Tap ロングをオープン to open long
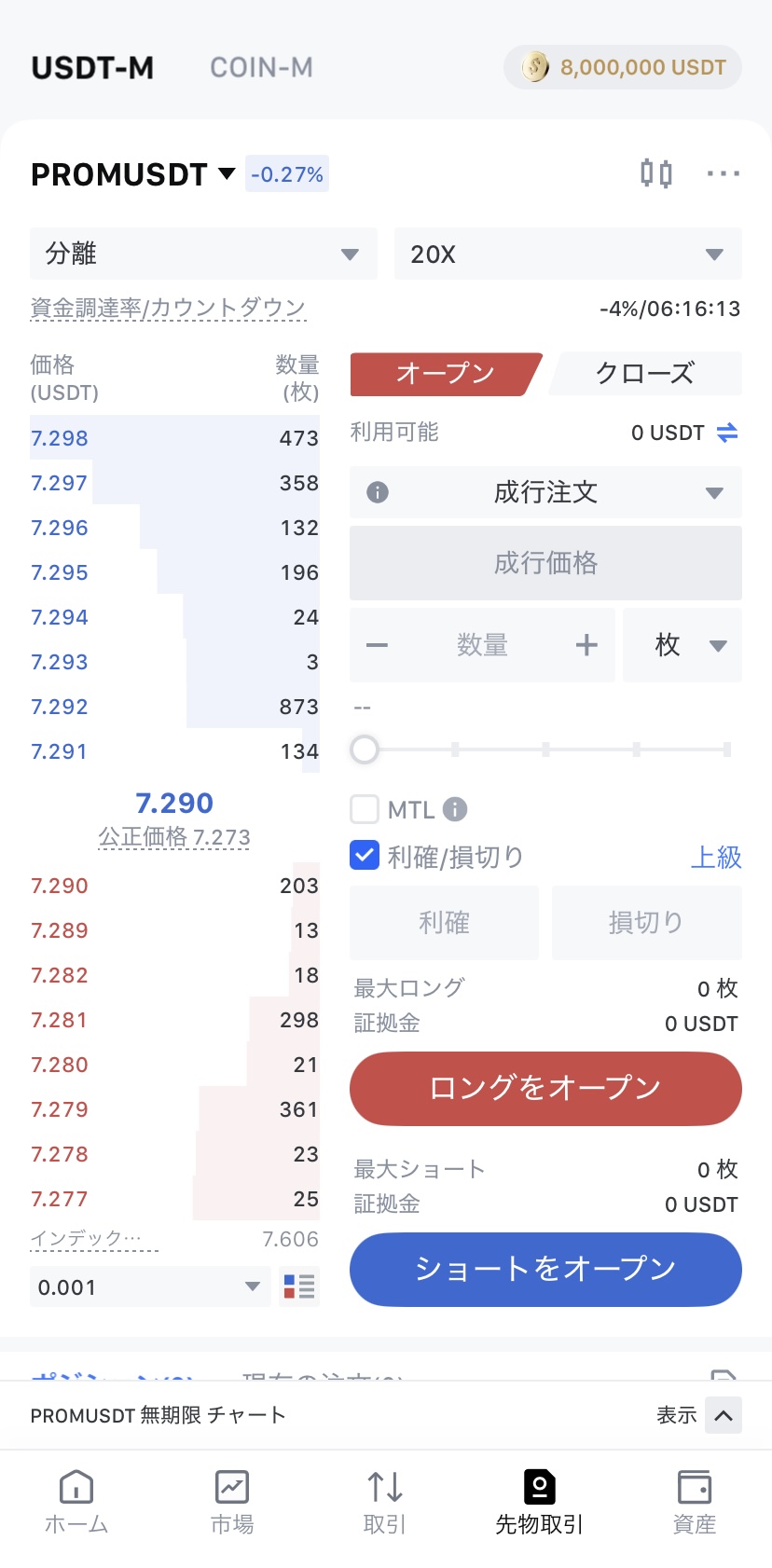 (x=545, y=1088)
